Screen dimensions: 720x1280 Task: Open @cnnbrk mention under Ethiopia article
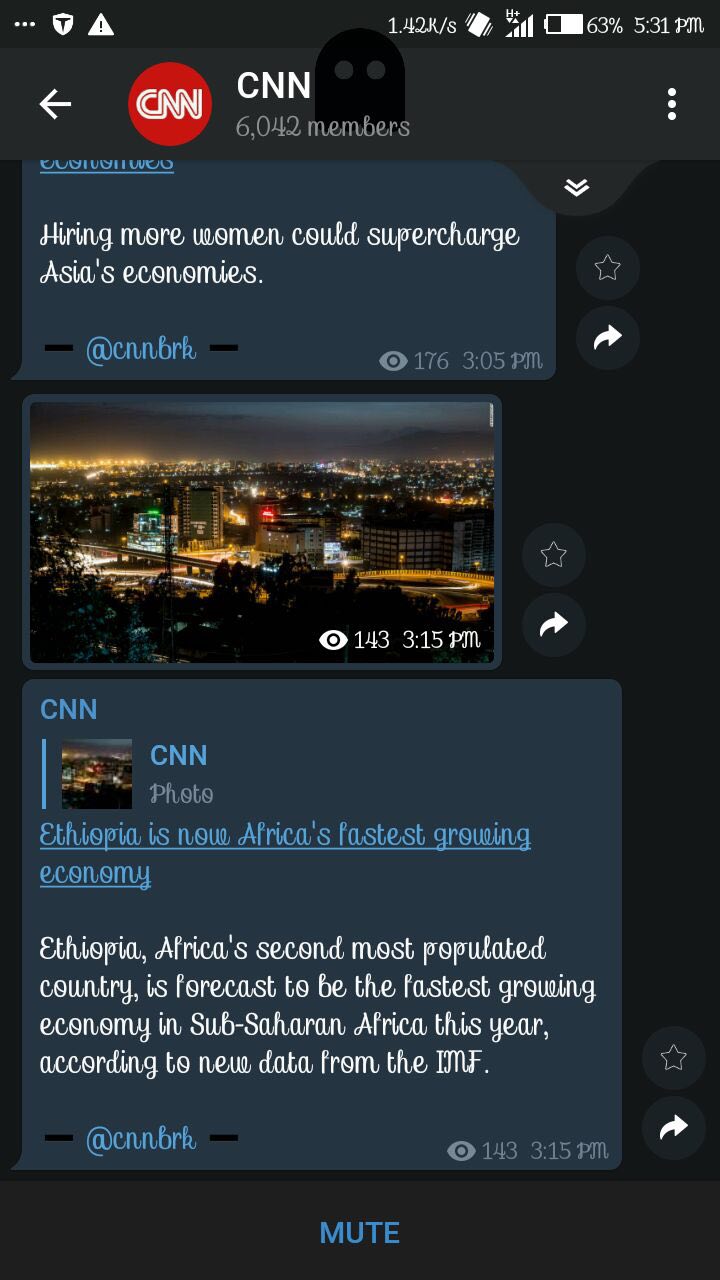(141, 1138)
